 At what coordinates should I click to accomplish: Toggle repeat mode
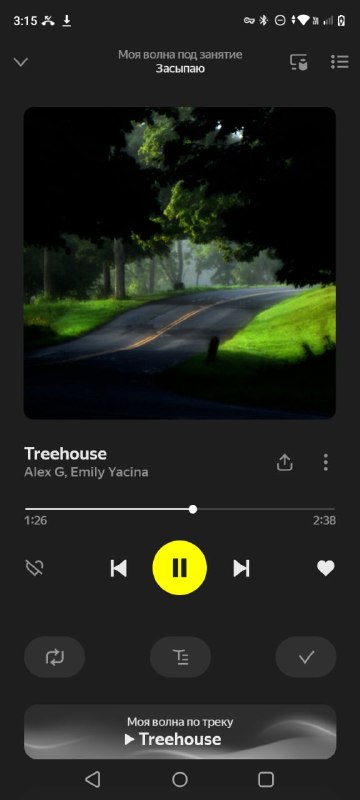pyautogui.click(x=55, y=657)
